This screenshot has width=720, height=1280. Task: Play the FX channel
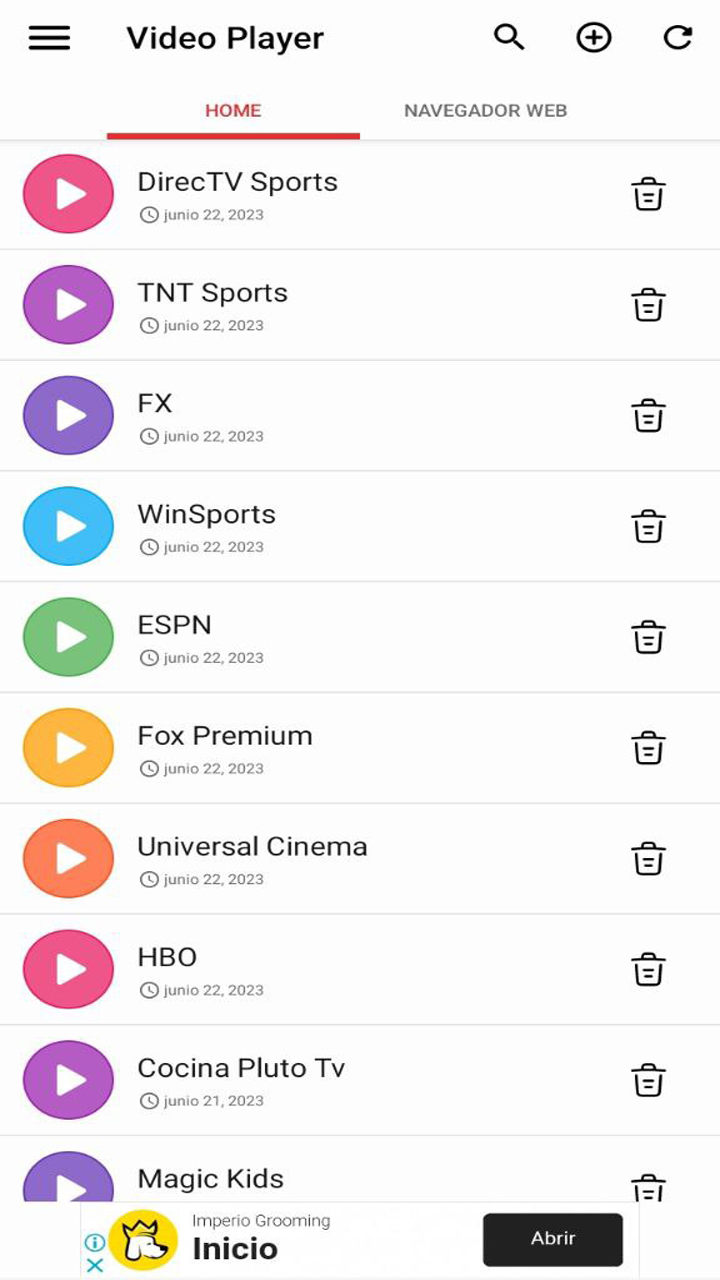pos(69,416)
